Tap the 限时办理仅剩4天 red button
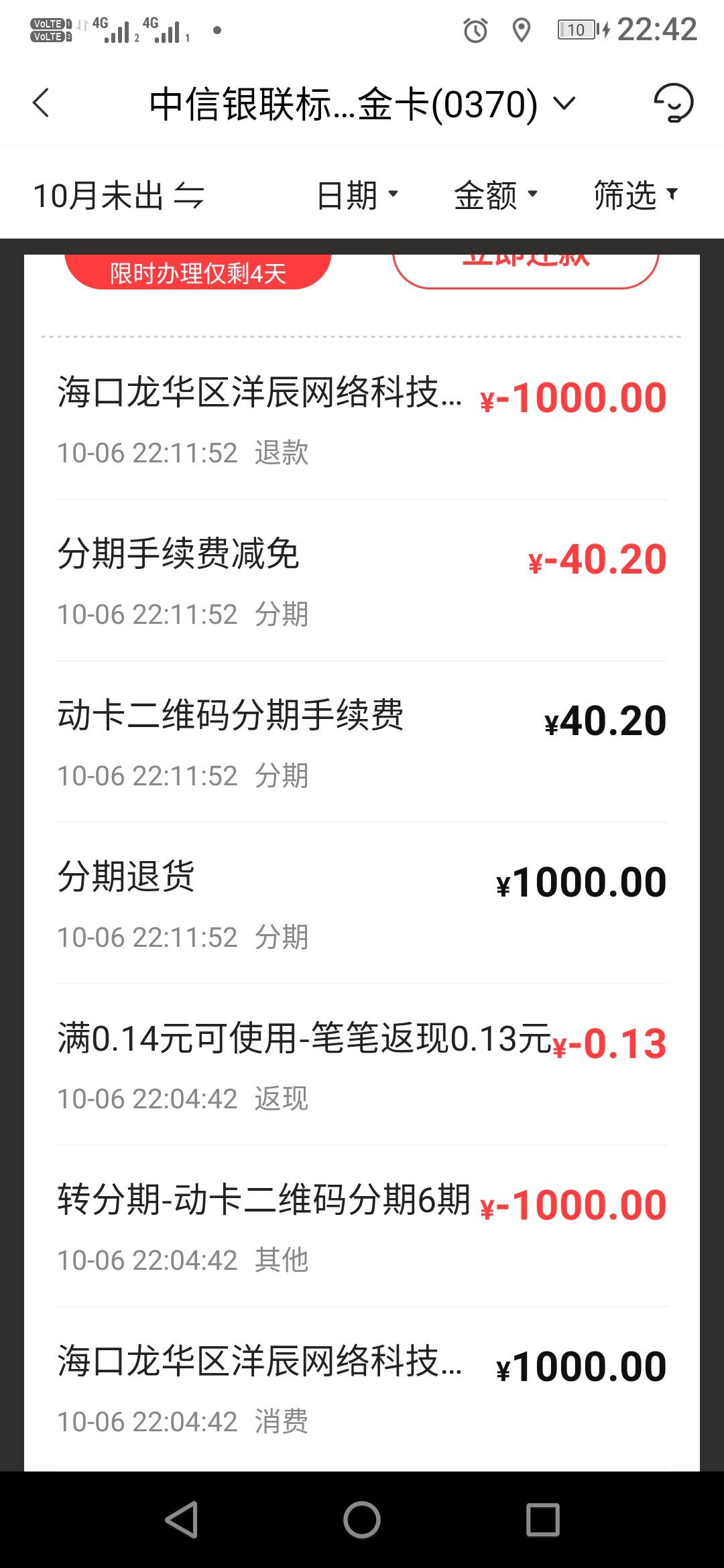724x1568 pixels. pos(198,271)
